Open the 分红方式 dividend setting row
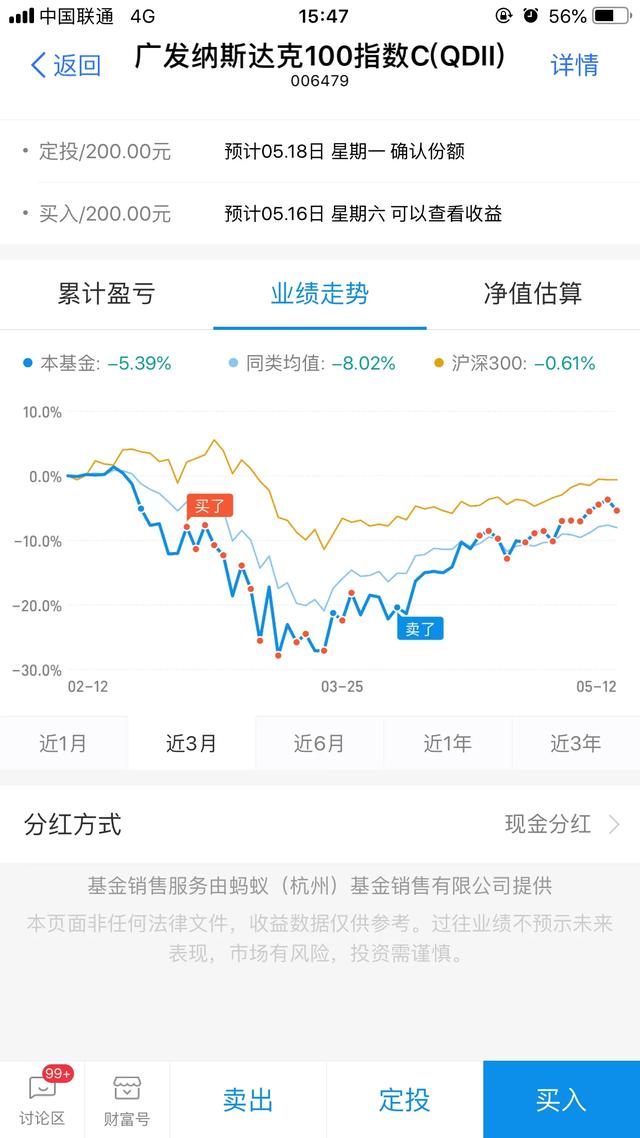This screenshot has width=640, height=1138. pos(320,824)
